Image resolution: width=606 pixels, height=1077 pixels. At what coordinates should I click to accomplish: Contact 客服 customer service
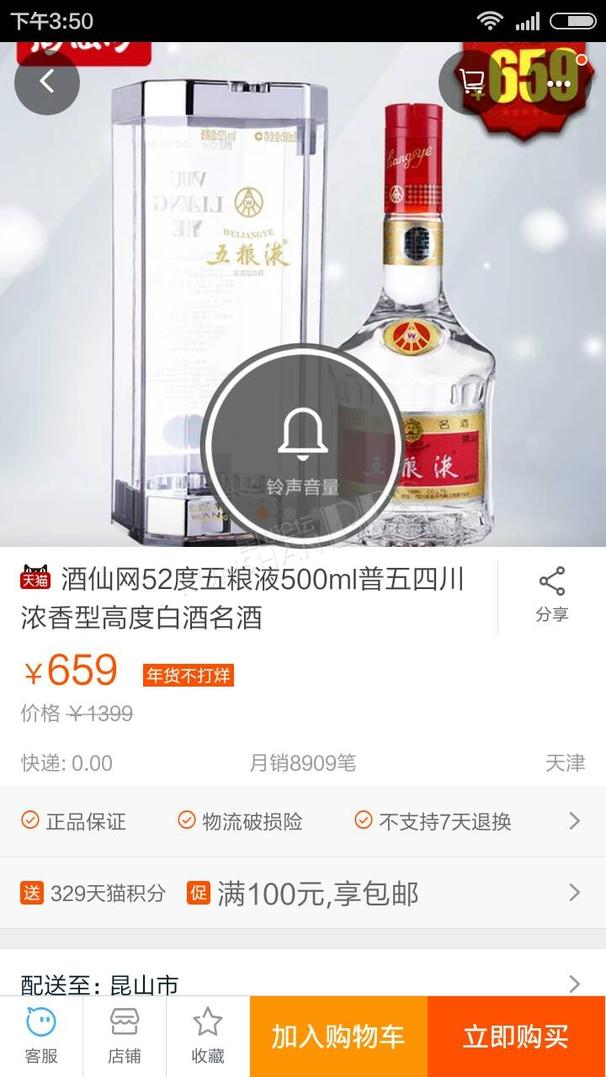point(41,1036)
